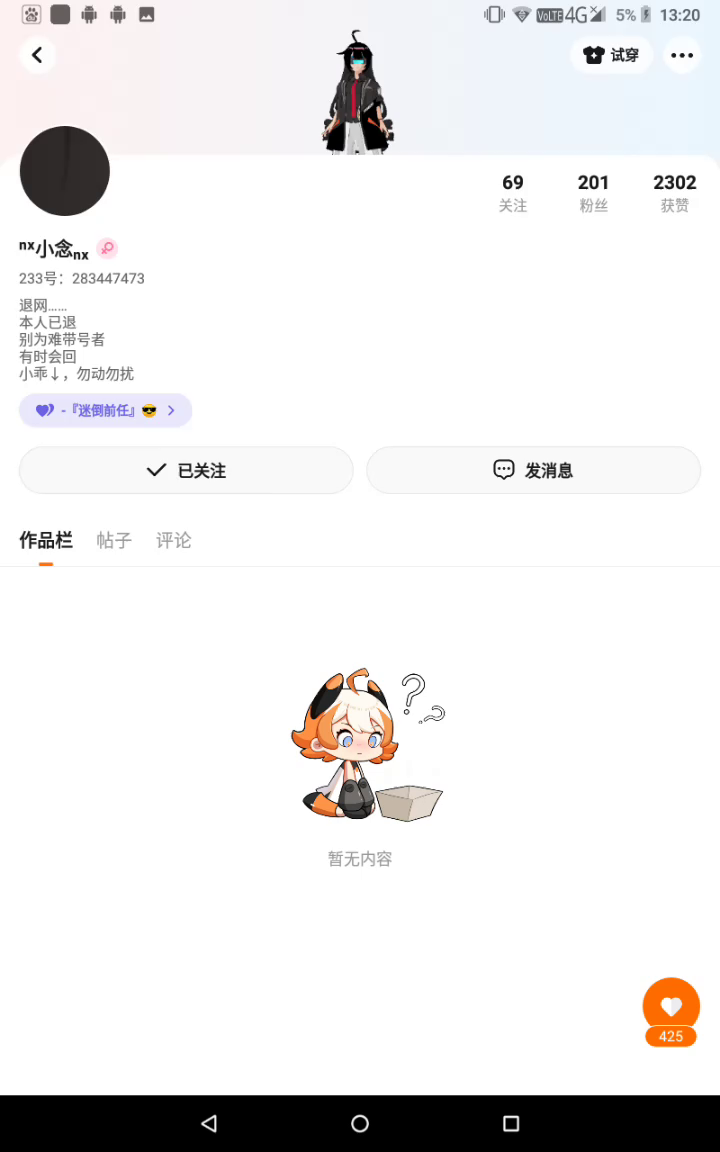Tap the system home button

tap(360, 1124)
